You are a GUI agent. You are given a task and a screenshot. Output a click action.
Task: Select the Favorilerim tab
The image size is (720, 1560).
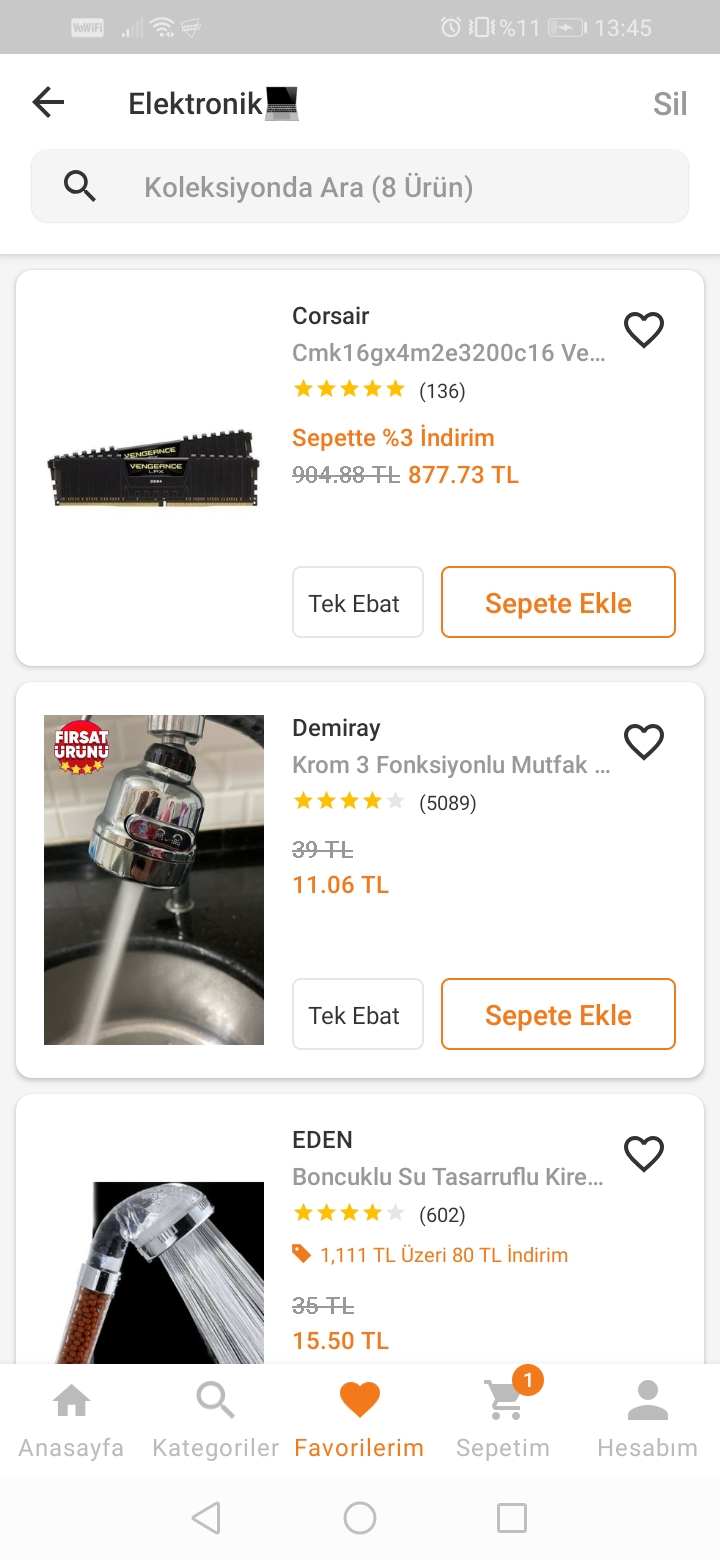tap(359, 1420)
